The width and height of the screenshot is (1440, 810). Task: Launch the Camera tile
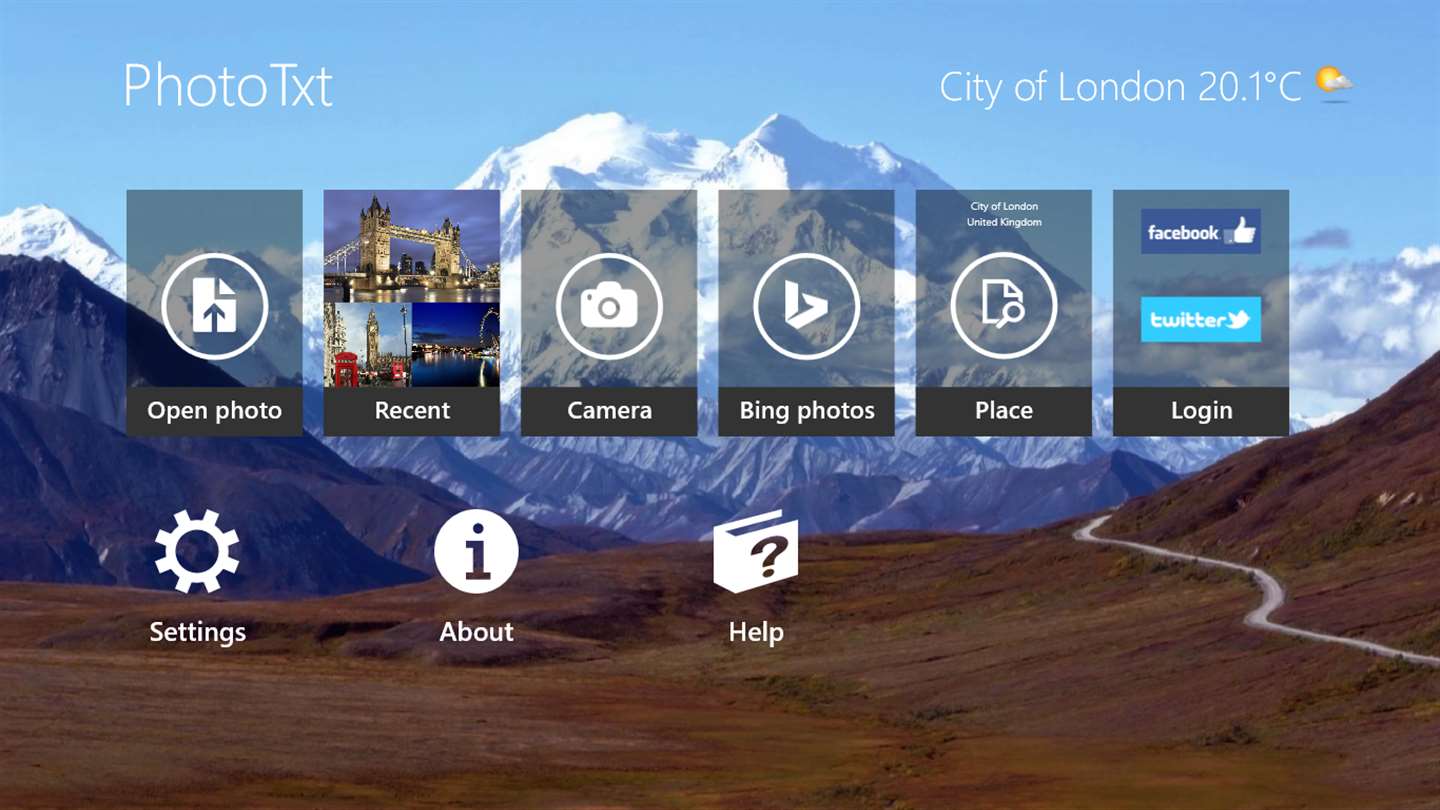pos(608,312)
